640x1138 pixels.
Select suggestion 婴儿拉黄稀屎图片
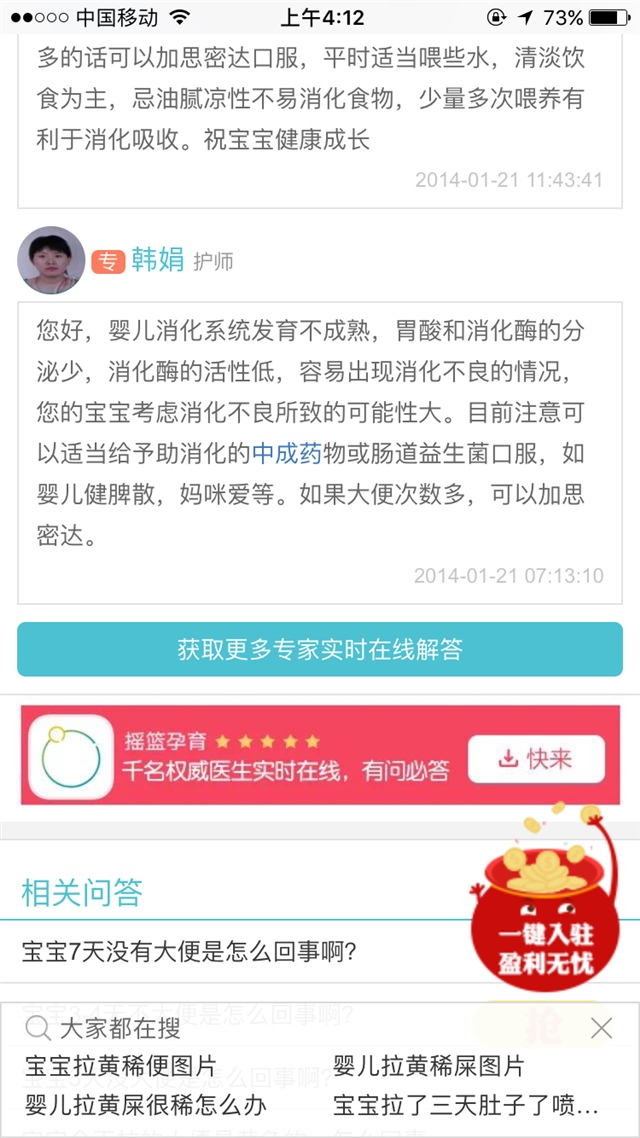coord(428,1067)
